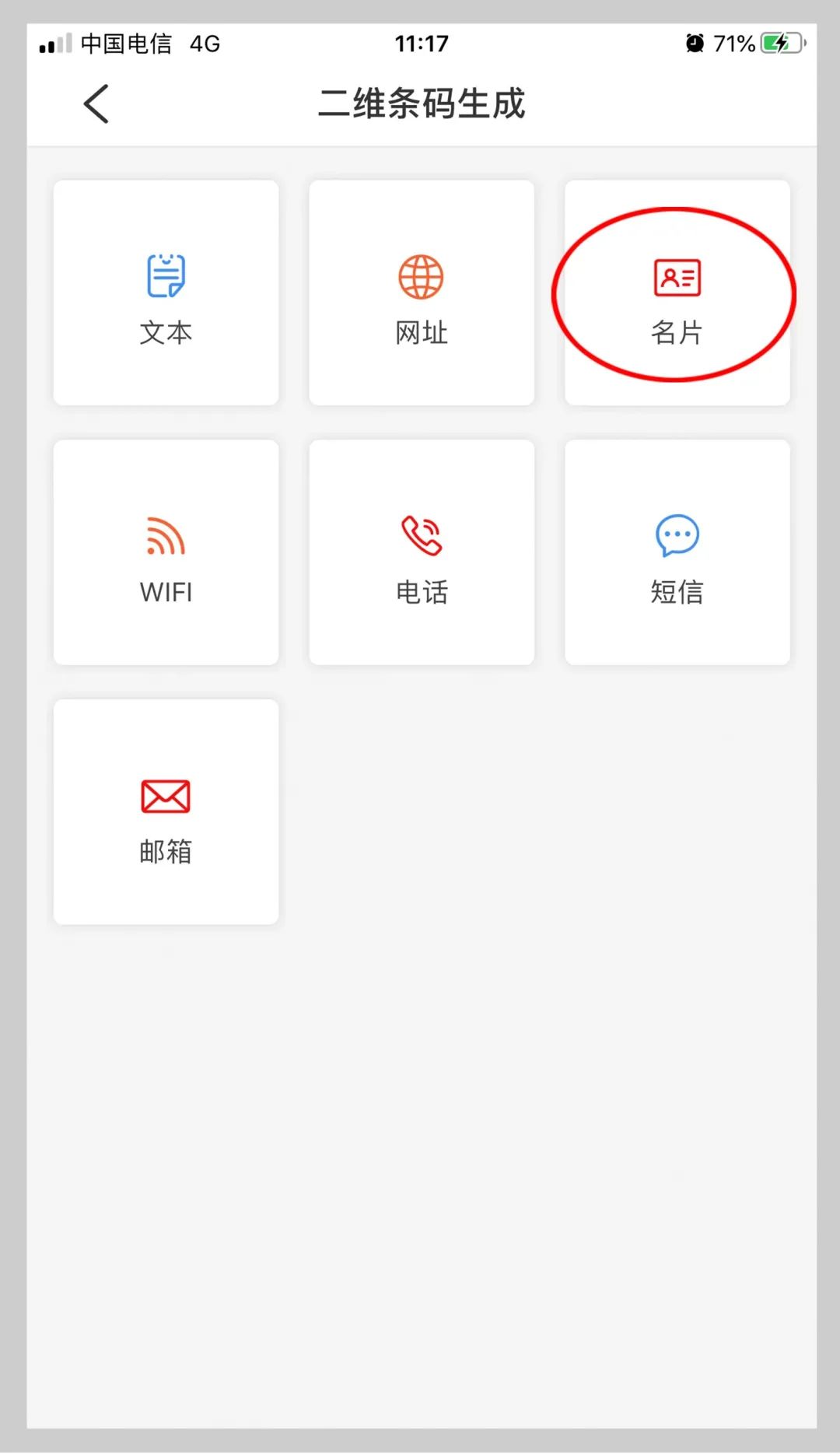Go back using the top-left arrow
840x1454 pixels.
click(96, 103)
